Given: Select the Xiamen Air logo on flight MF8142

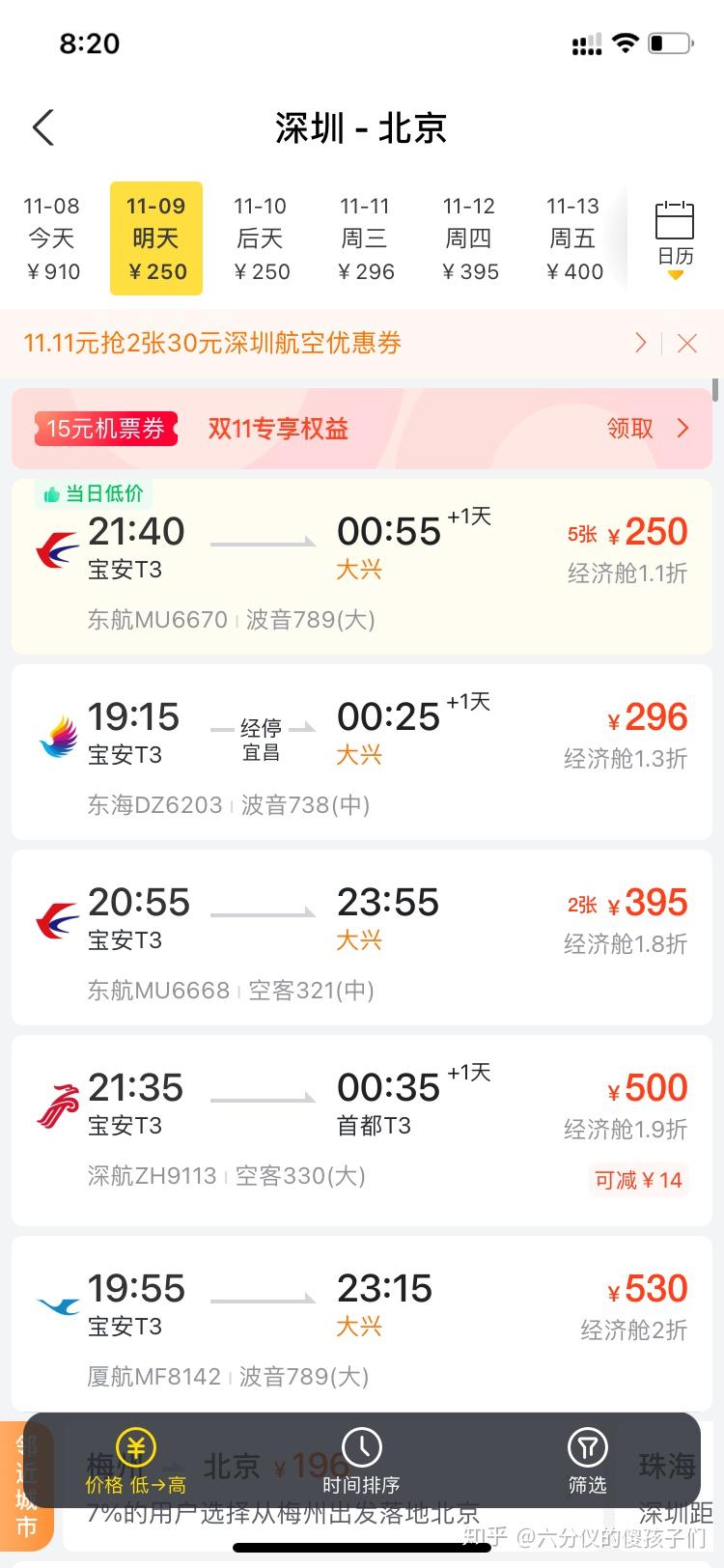Looking at the screenshot, I should tap(55, 1301).
